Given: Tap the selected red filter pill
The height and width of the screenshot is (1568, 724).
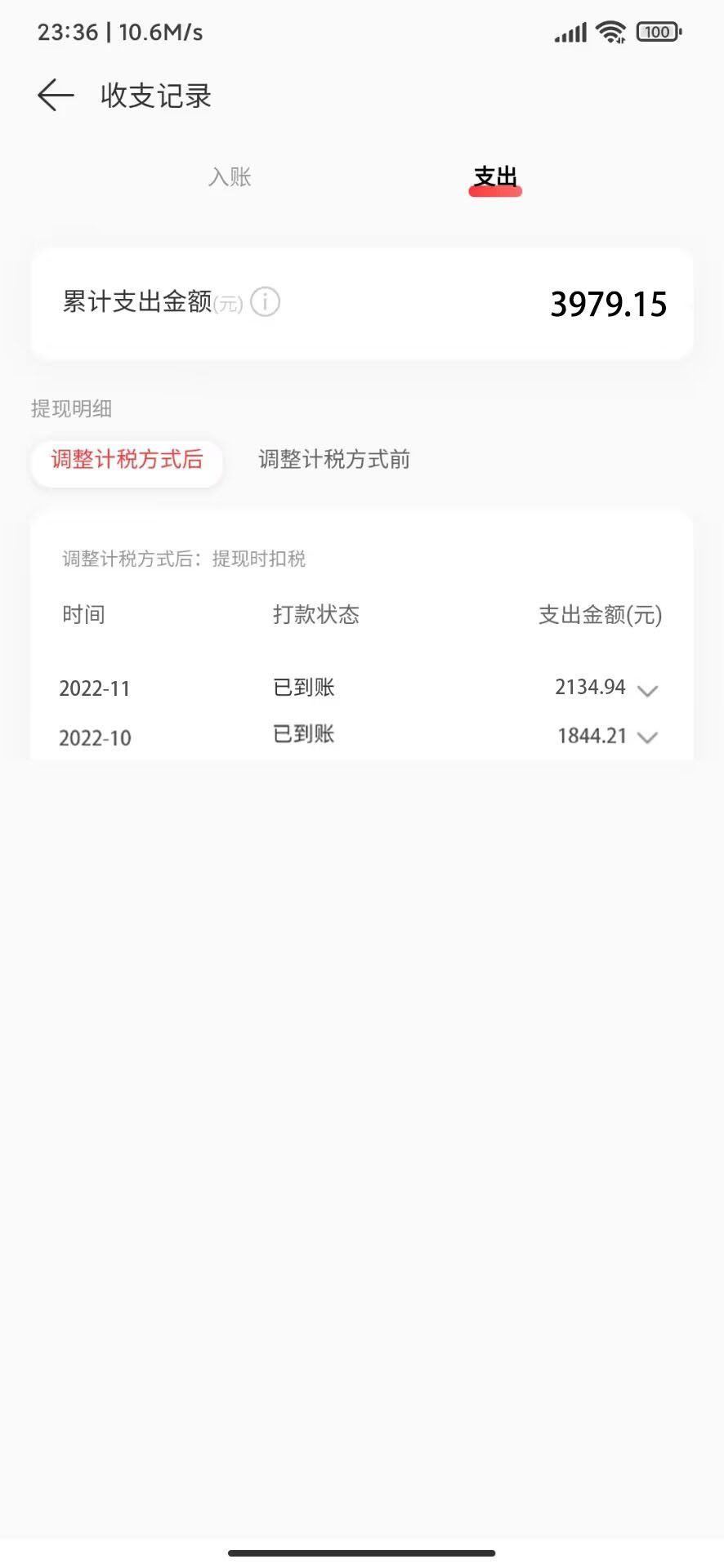Looking at the screenshot, I should click(126, 462).
